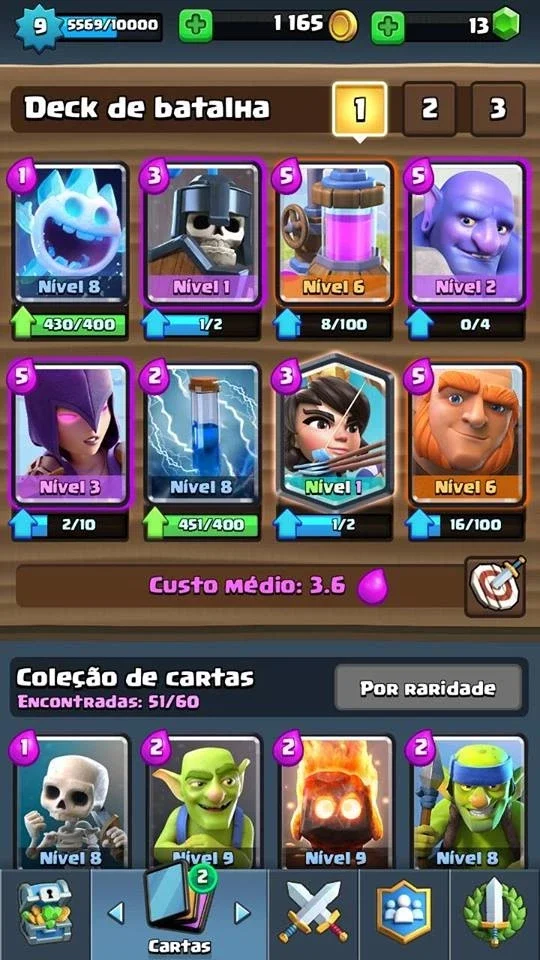The width and height of the screenshot is (540, 960).
Task: Select the Ice Spirit card at Nível 8
Action: point(70,233)
